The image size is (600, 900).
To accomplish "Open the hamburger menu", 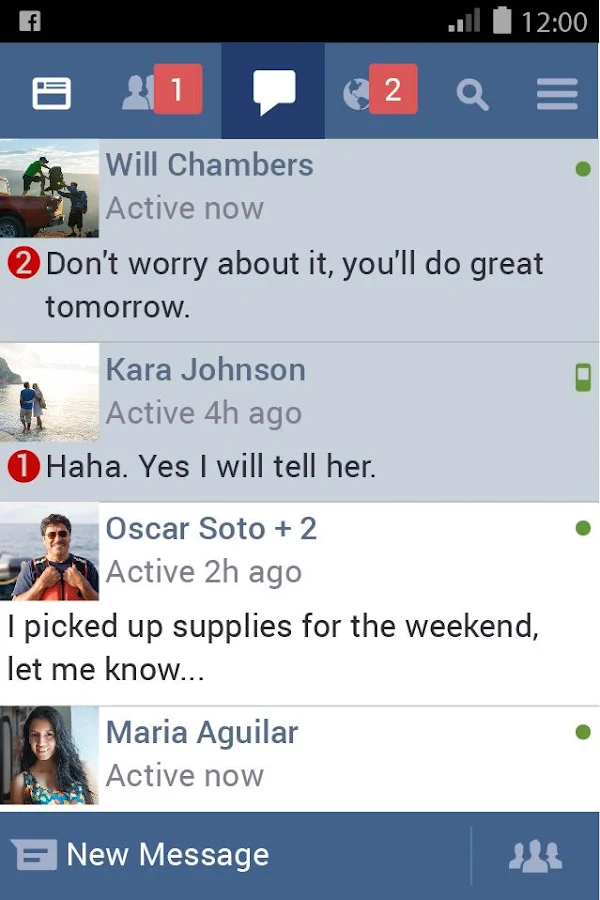I will click(557, 94).
